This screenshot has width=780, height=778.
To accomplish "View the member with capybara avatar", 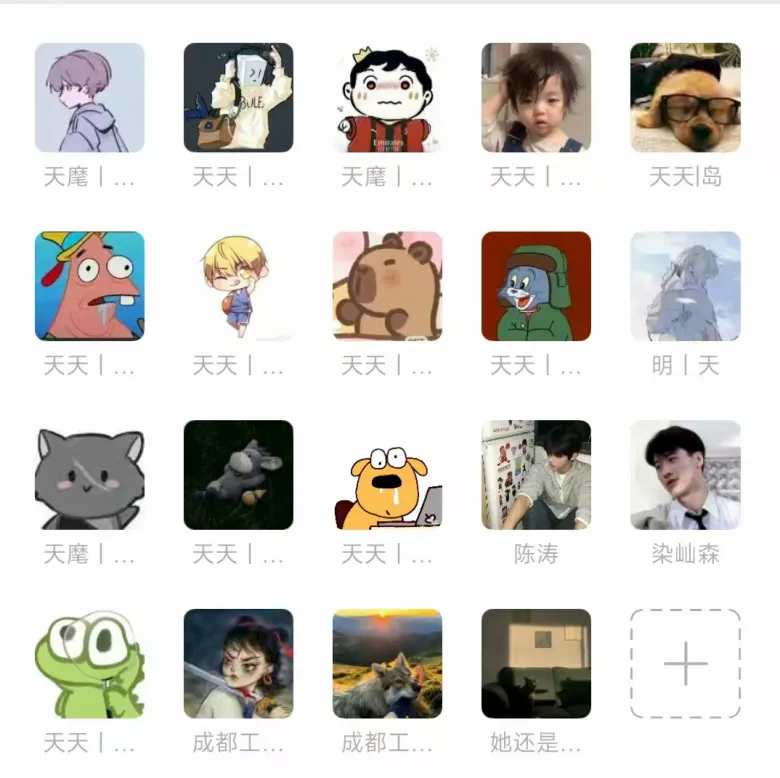I will (387, 286).
